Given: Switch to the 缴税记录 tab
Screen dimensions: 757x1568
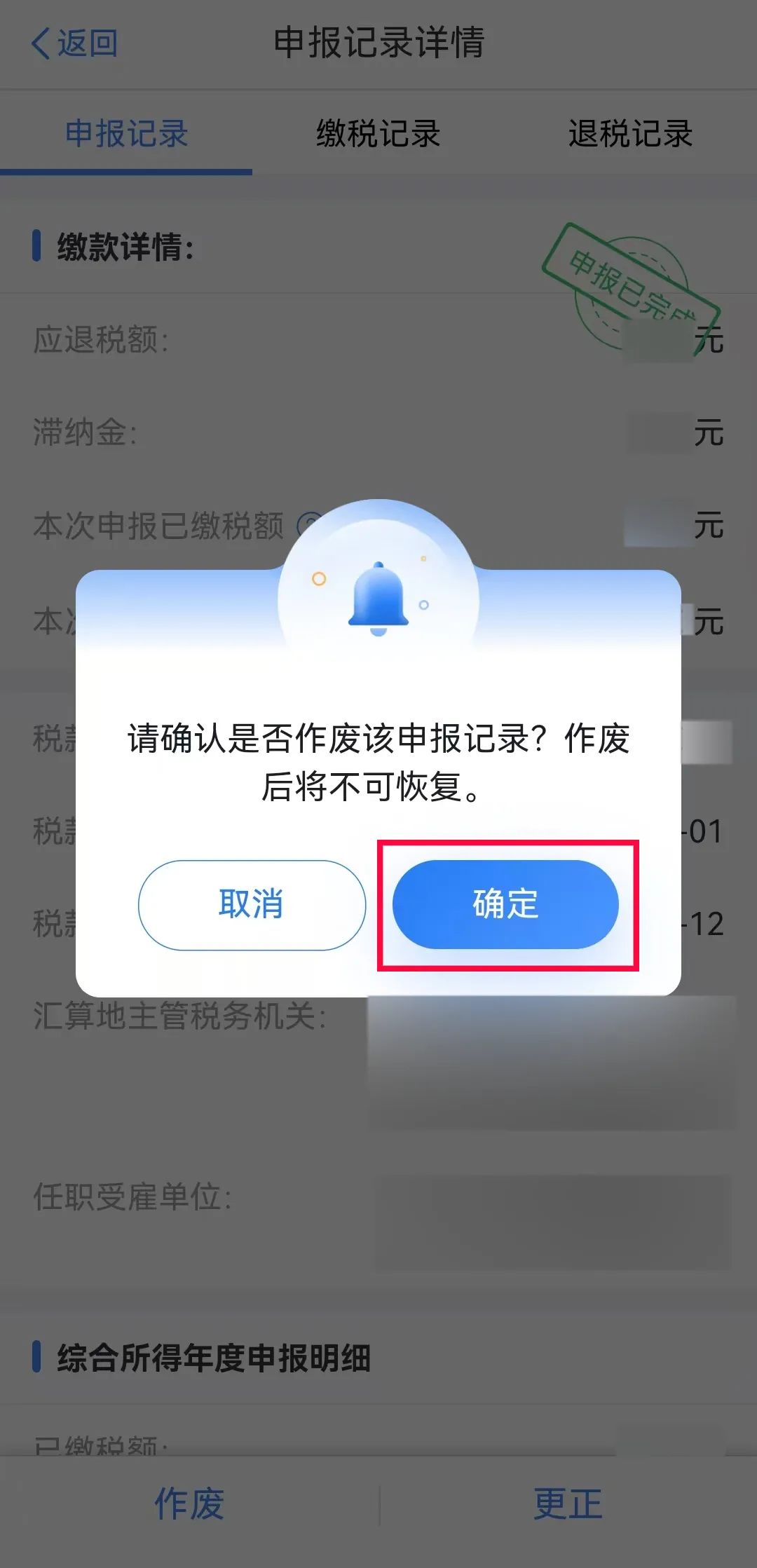Looking at the screenshot, I should (x=378, y=133).
